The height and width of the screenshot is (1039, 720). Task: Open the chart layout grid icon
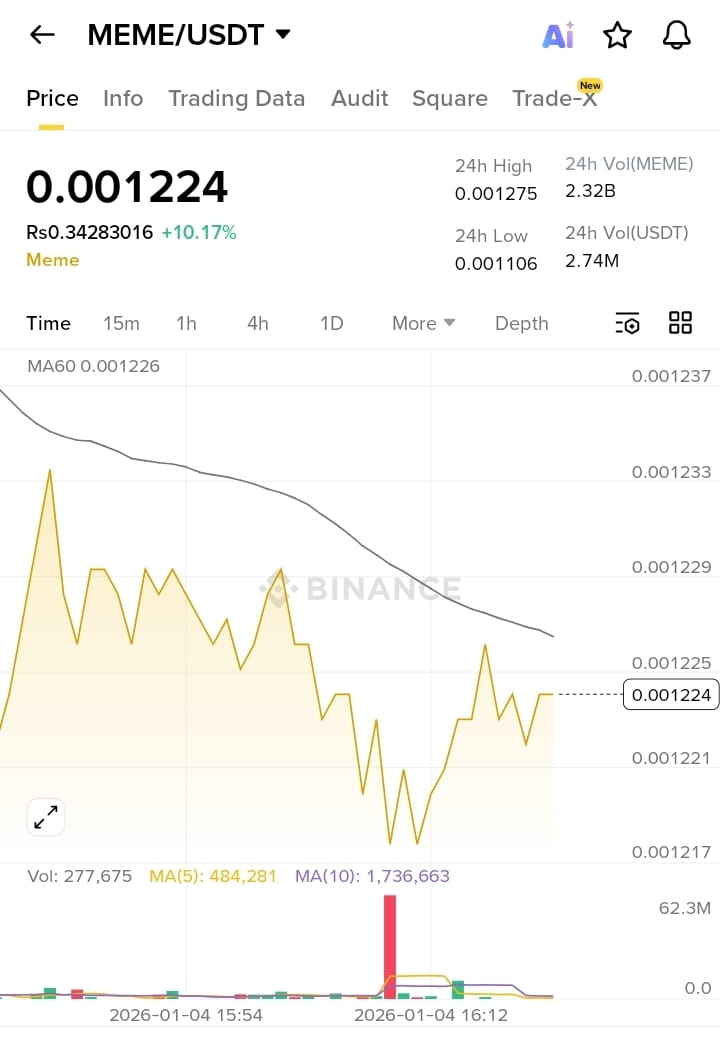680,322
